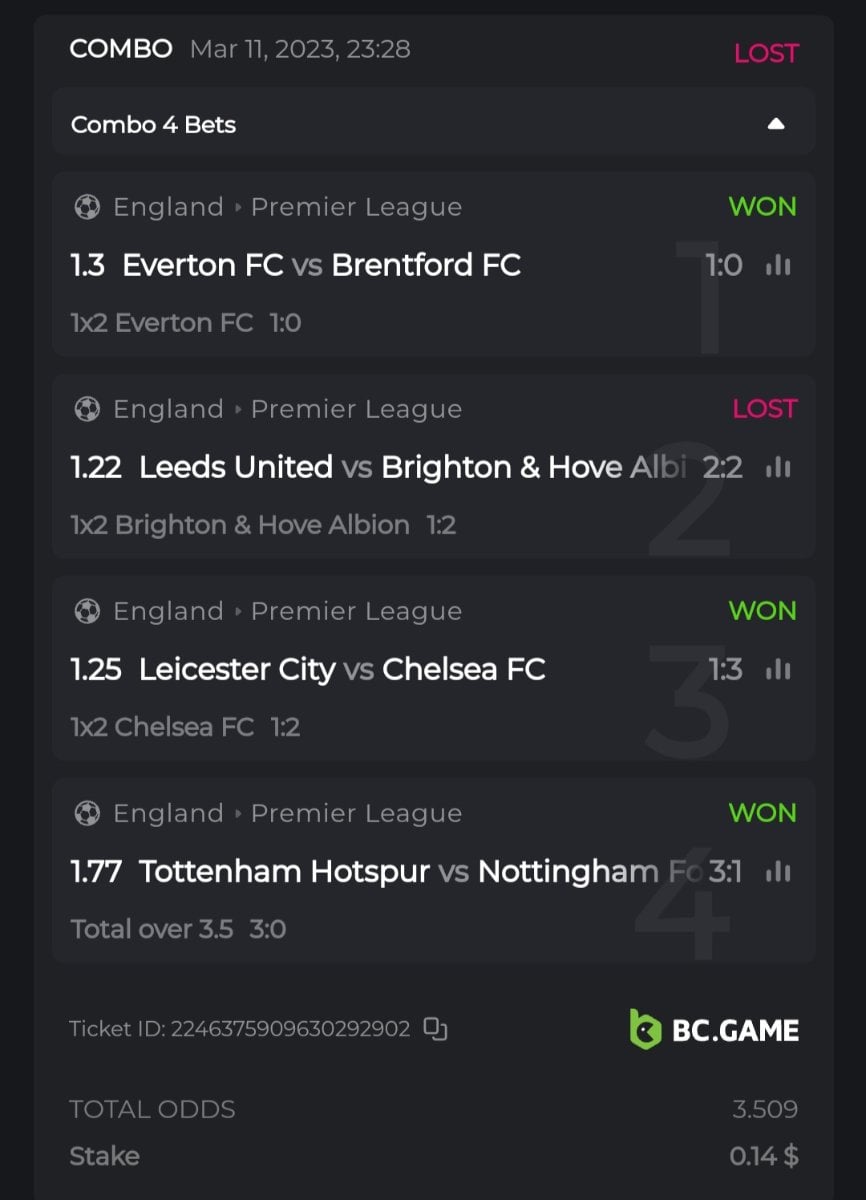Image resolution: width=866 pixels, height=1200 pixels.
Task: Collapse the Combo 4 Bets section
Action: tap(776, 125)
